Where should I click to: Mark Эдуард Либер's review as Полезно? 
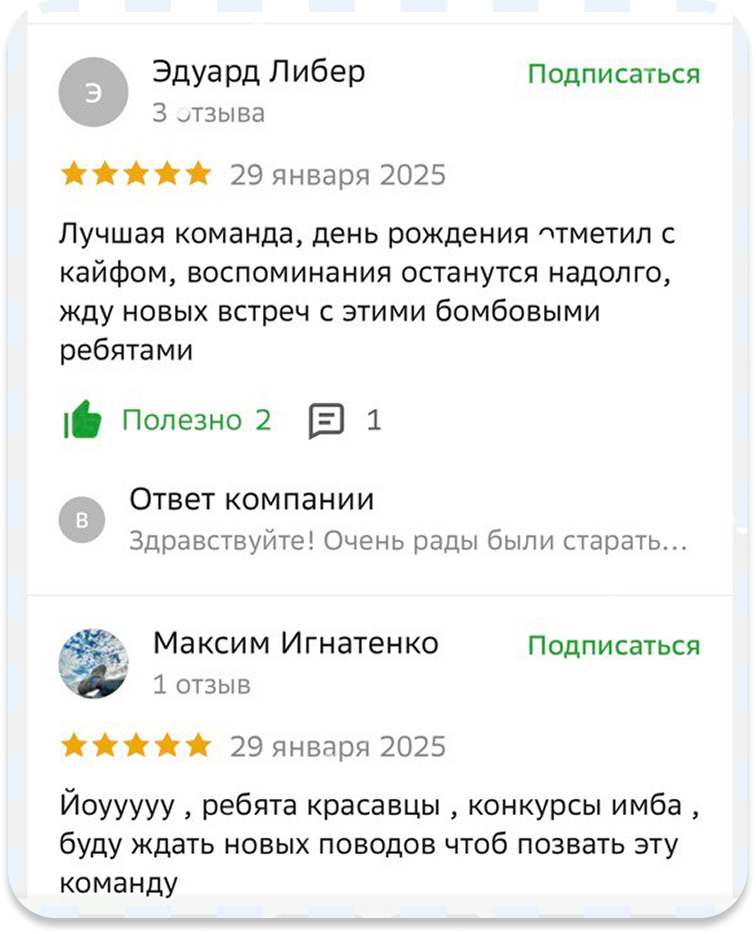tap(166, 420)
